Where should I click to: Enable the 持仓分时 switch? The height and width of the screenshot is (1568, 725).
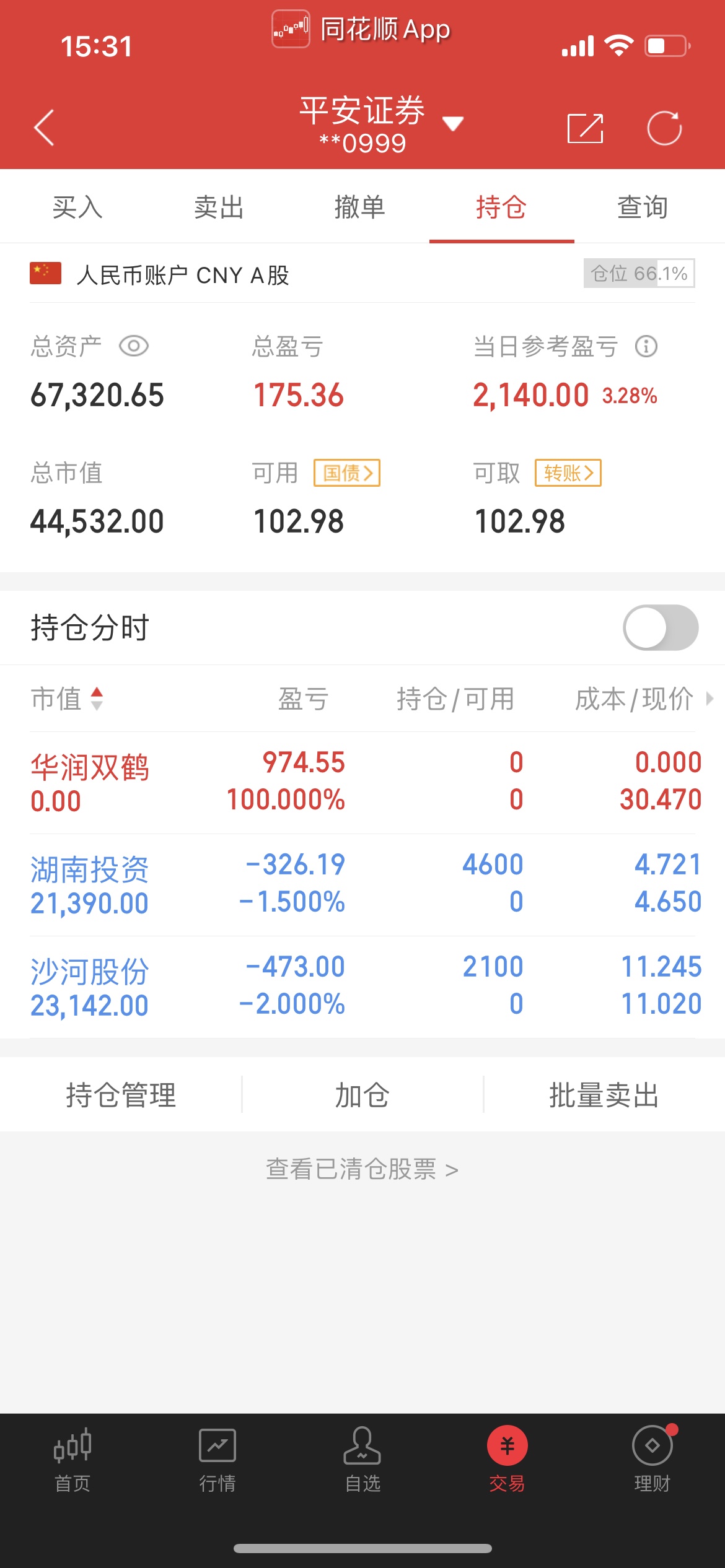coord(661,627)
